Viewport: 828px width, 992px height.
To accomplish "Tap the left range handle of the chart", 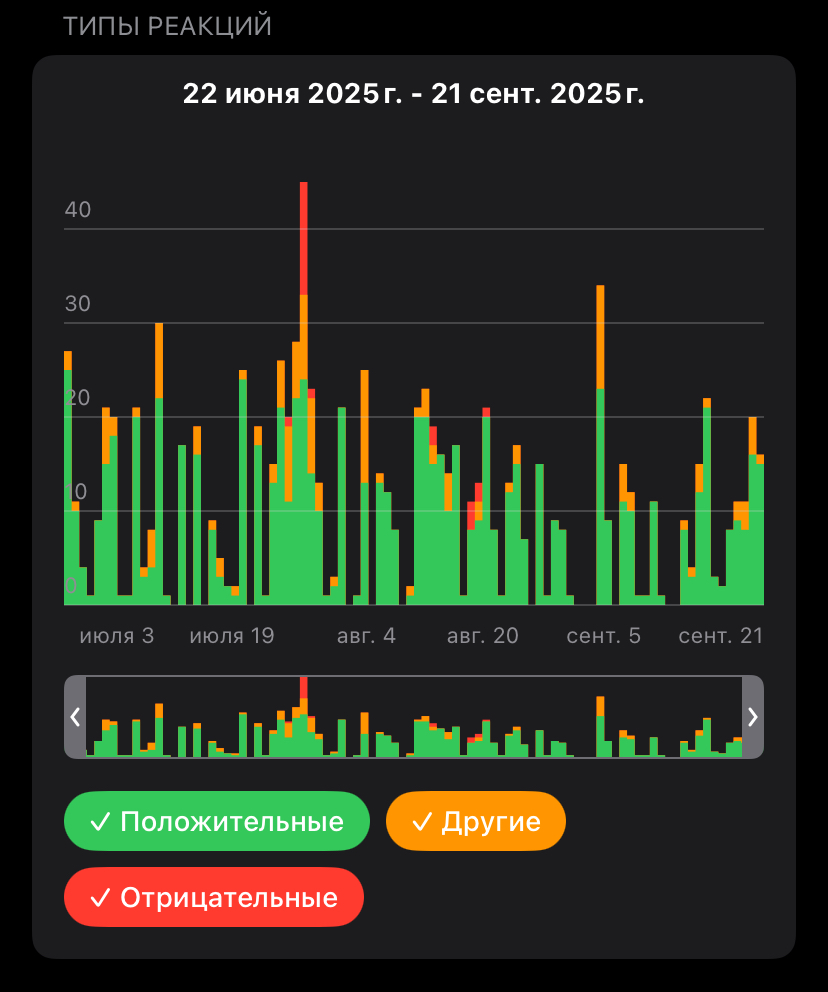I will (75, 717).
